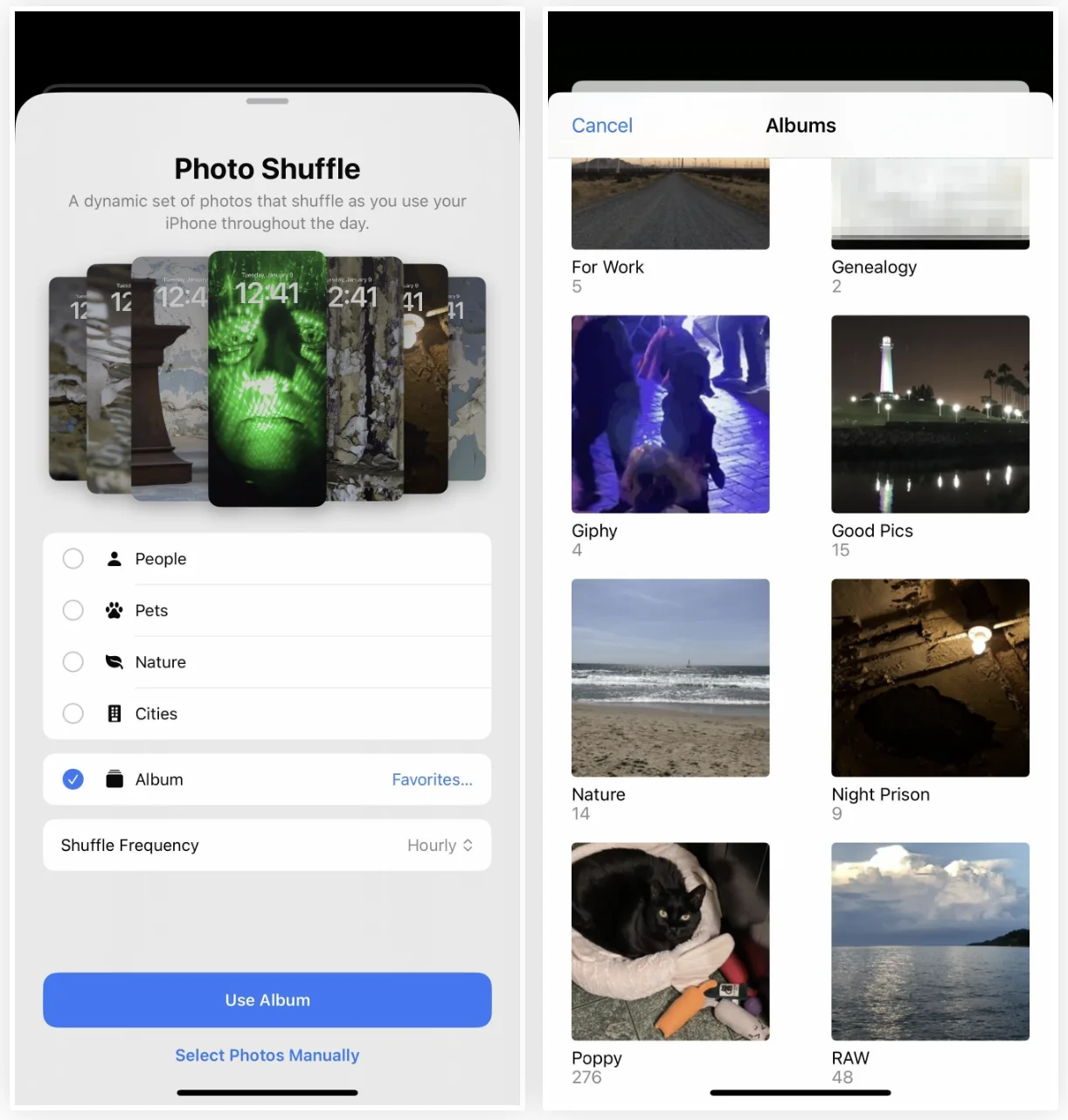Choose Select Photos Manually

pos(267,1055)
